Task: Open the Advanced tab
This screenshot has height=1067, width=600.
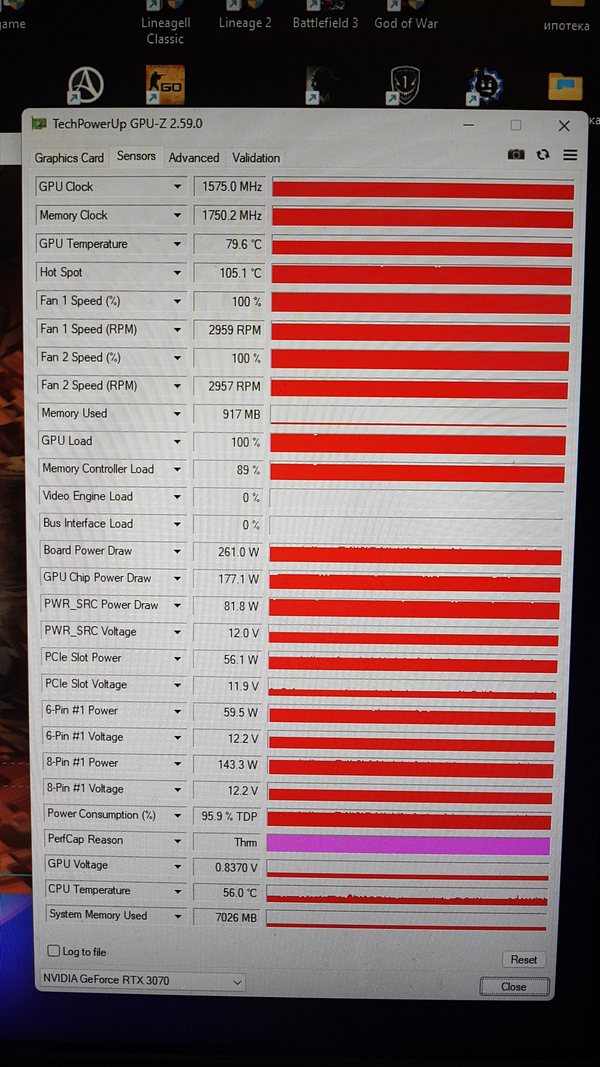Action: pyautogui.click(x=194, y=158)
